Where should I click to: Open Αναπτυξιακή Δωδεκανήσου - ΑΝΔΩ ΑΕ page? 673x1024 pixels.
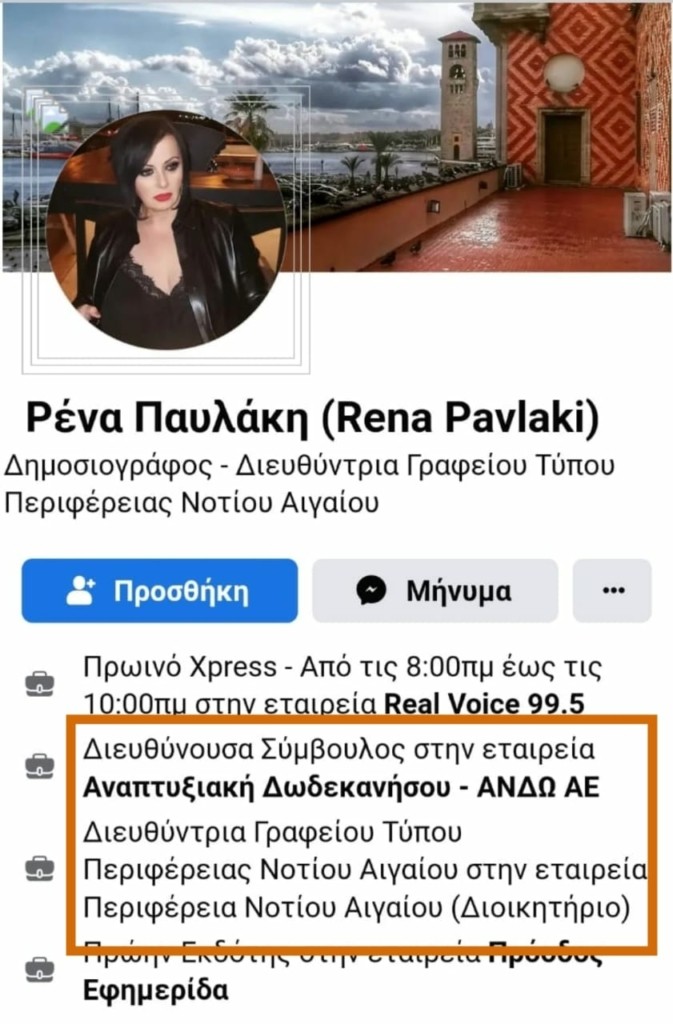340,788
